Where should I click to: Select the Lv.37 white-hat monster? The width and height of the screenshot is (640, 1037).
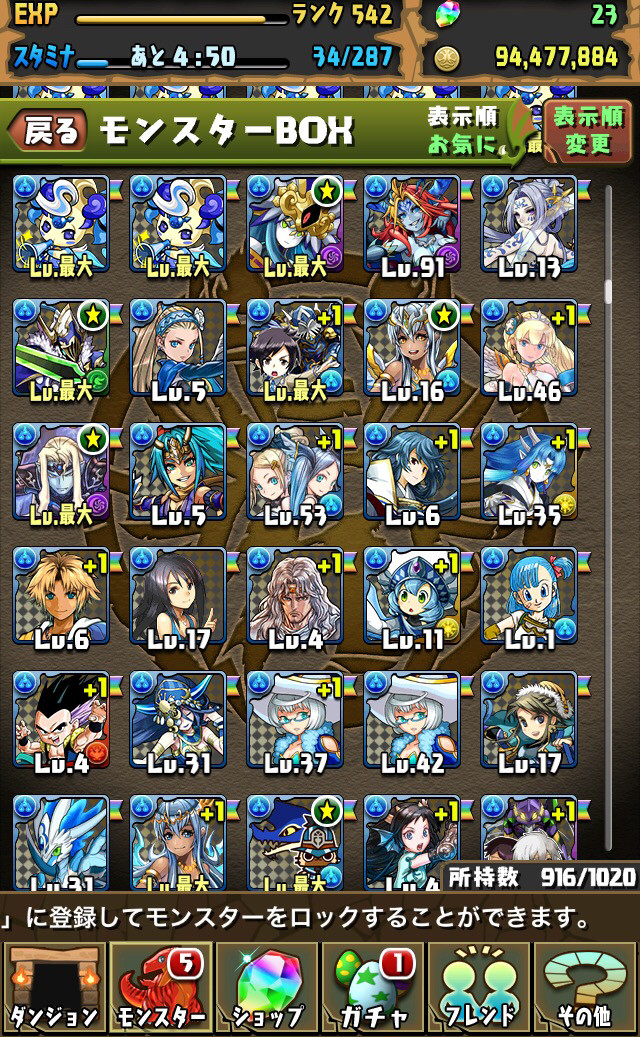click(x=295, y=720)
